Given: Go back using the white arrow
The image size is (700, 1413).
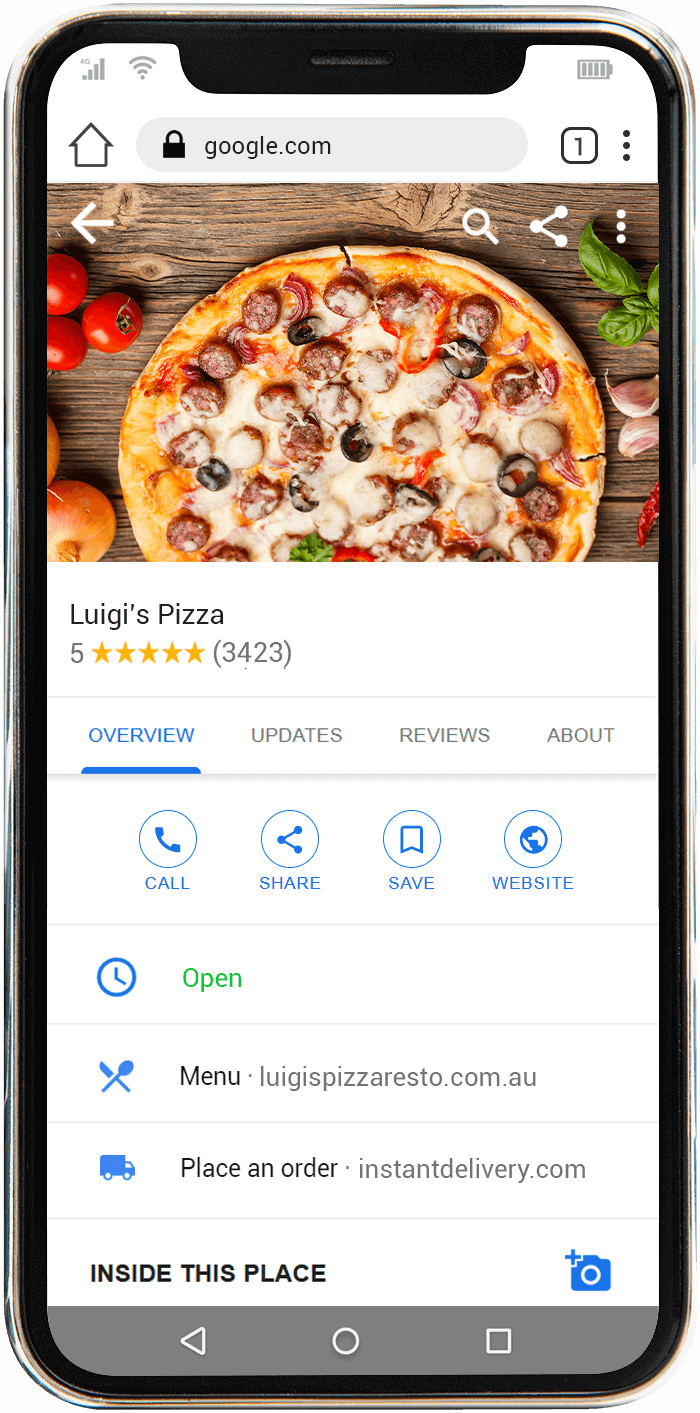Looking at the screenshot, I should click(x=92, y=225).
